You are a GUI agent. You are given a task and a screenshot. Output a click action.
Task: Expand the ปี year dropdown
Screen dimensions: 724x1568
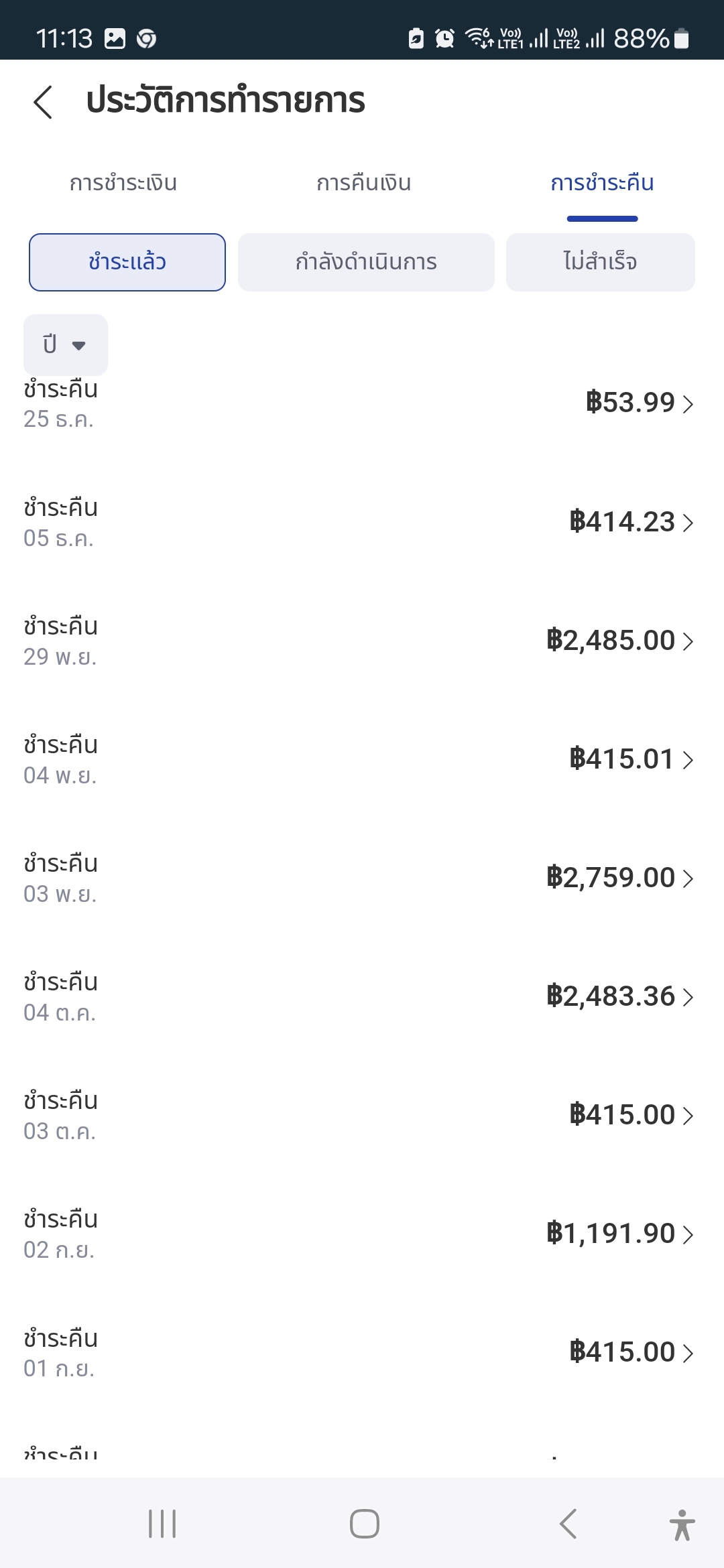click(65, 344)
